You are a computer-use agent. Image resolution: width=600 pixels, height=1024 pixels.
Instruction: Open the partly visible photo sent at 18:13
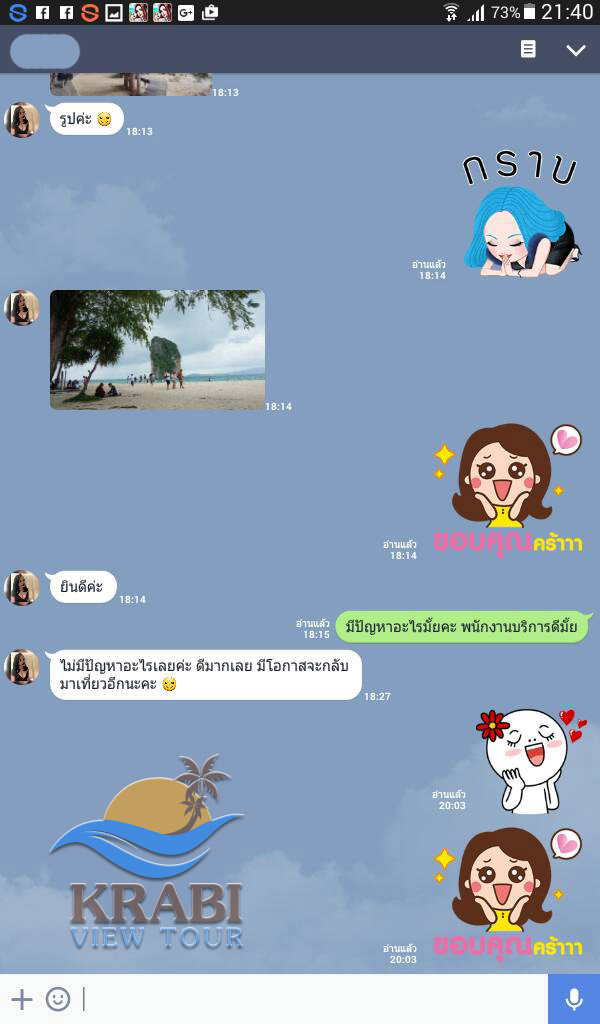pyautogui.click(x=131, y=84)
